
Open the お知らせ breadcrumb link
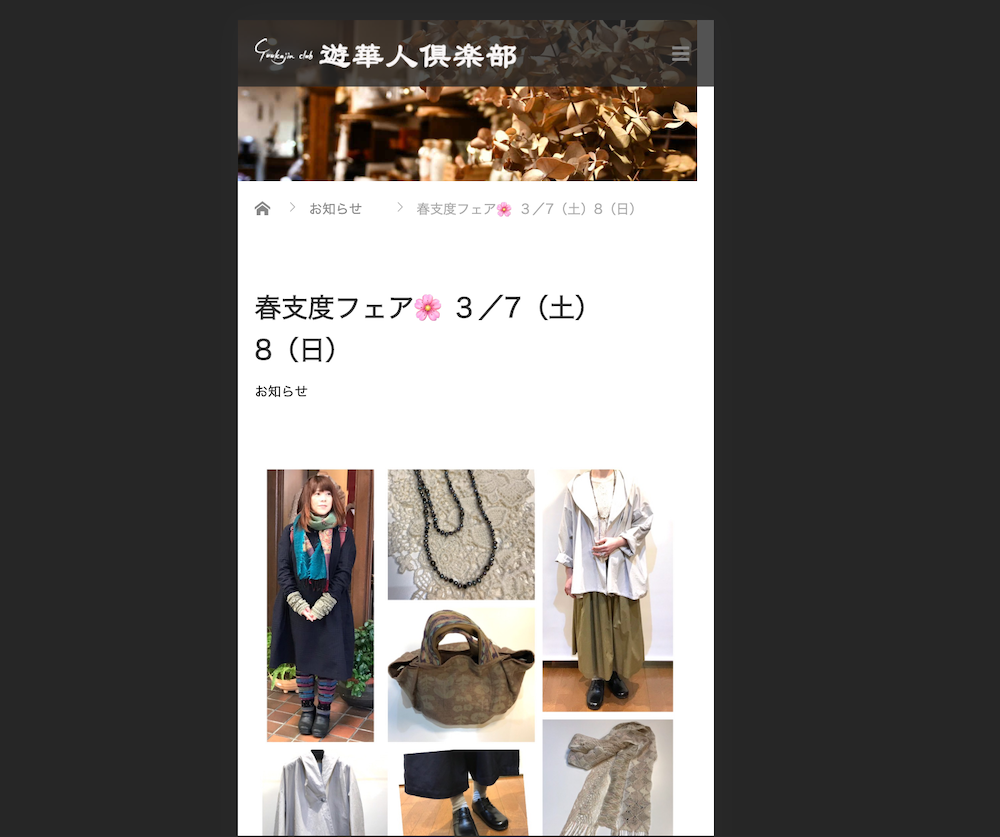tap(335, 209)
